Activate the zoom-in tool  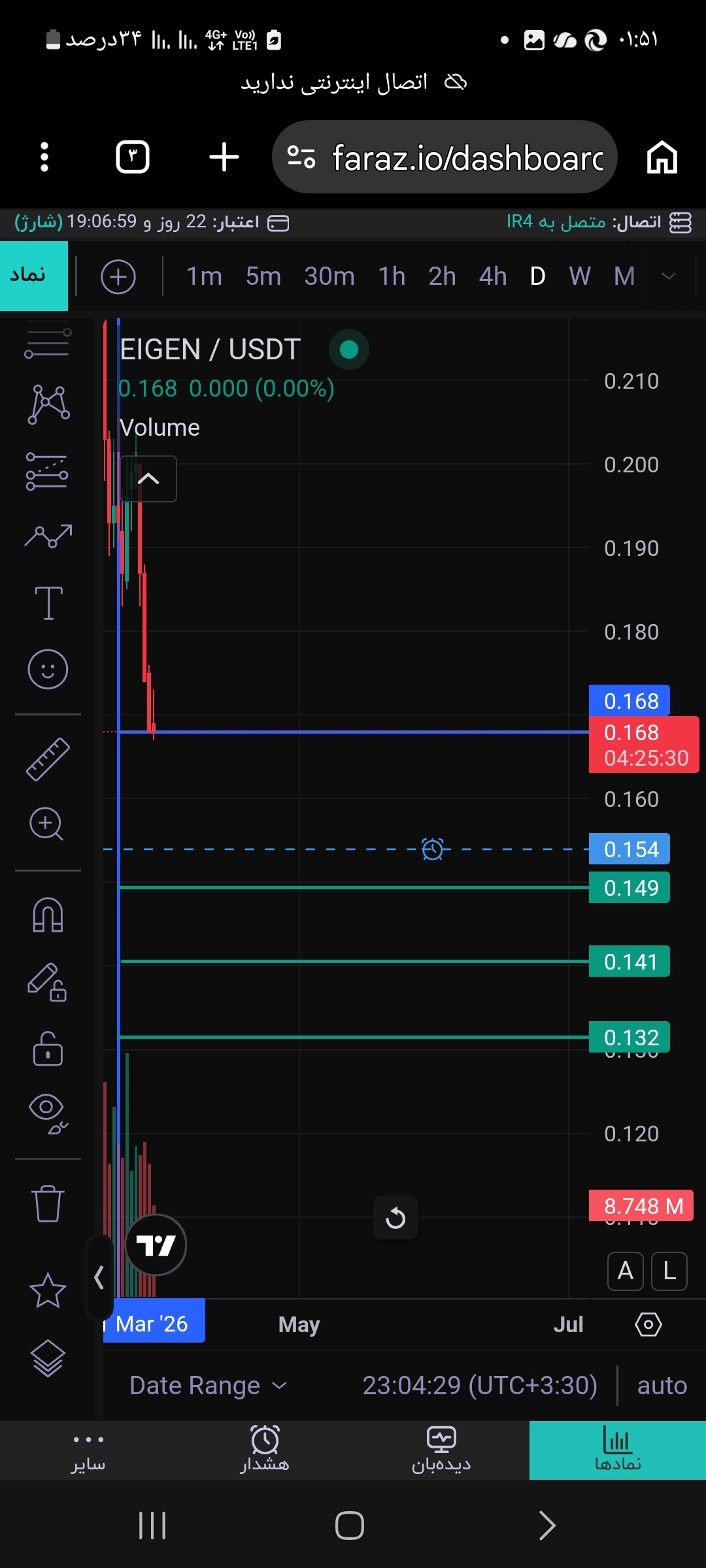[47, 824]
